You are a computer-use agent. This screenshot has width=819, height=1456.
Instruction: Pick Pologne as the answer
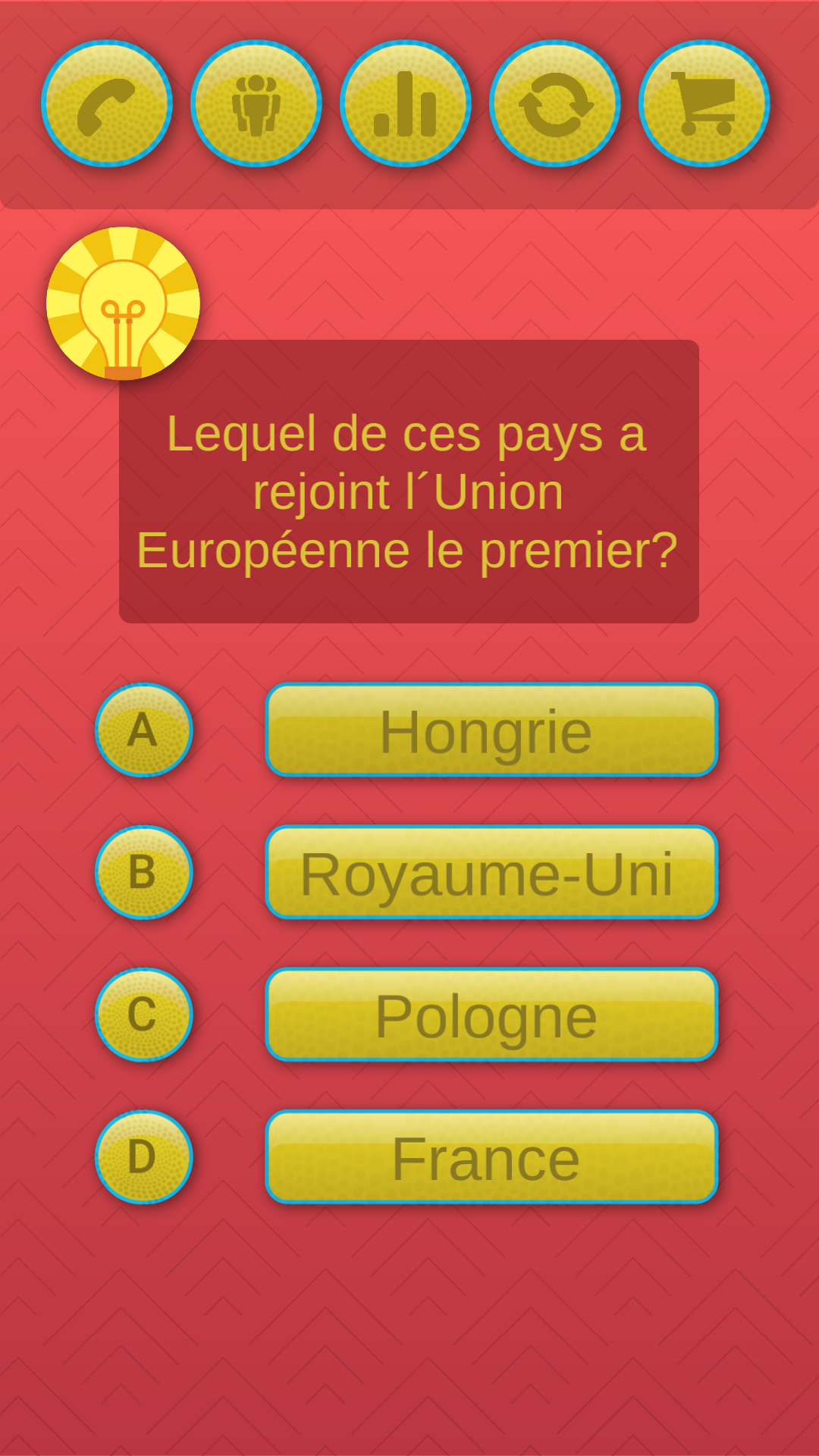491,1015
